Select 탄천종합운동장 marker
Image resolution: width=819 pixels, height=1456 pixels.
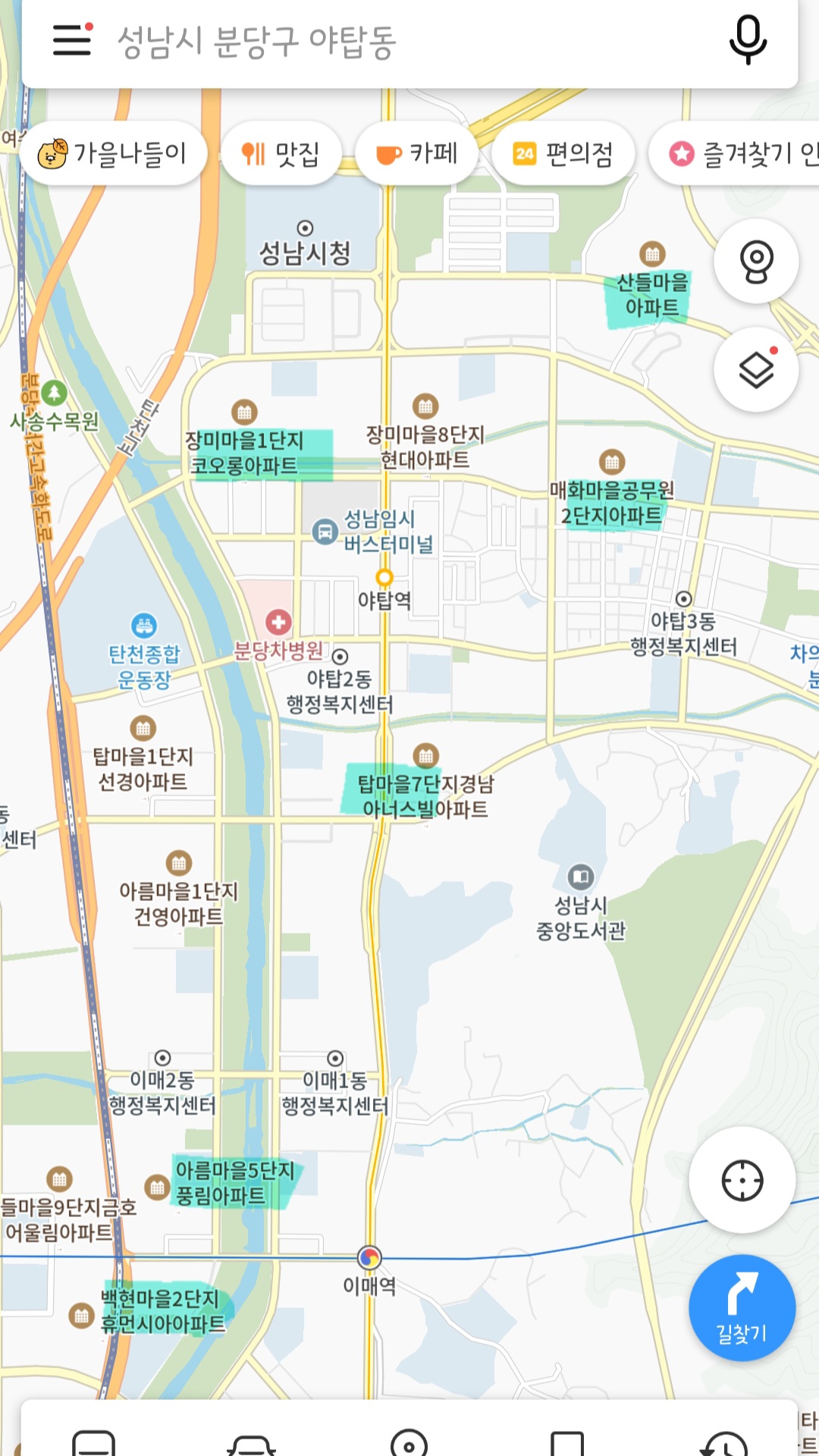click(x=144, y=626)
